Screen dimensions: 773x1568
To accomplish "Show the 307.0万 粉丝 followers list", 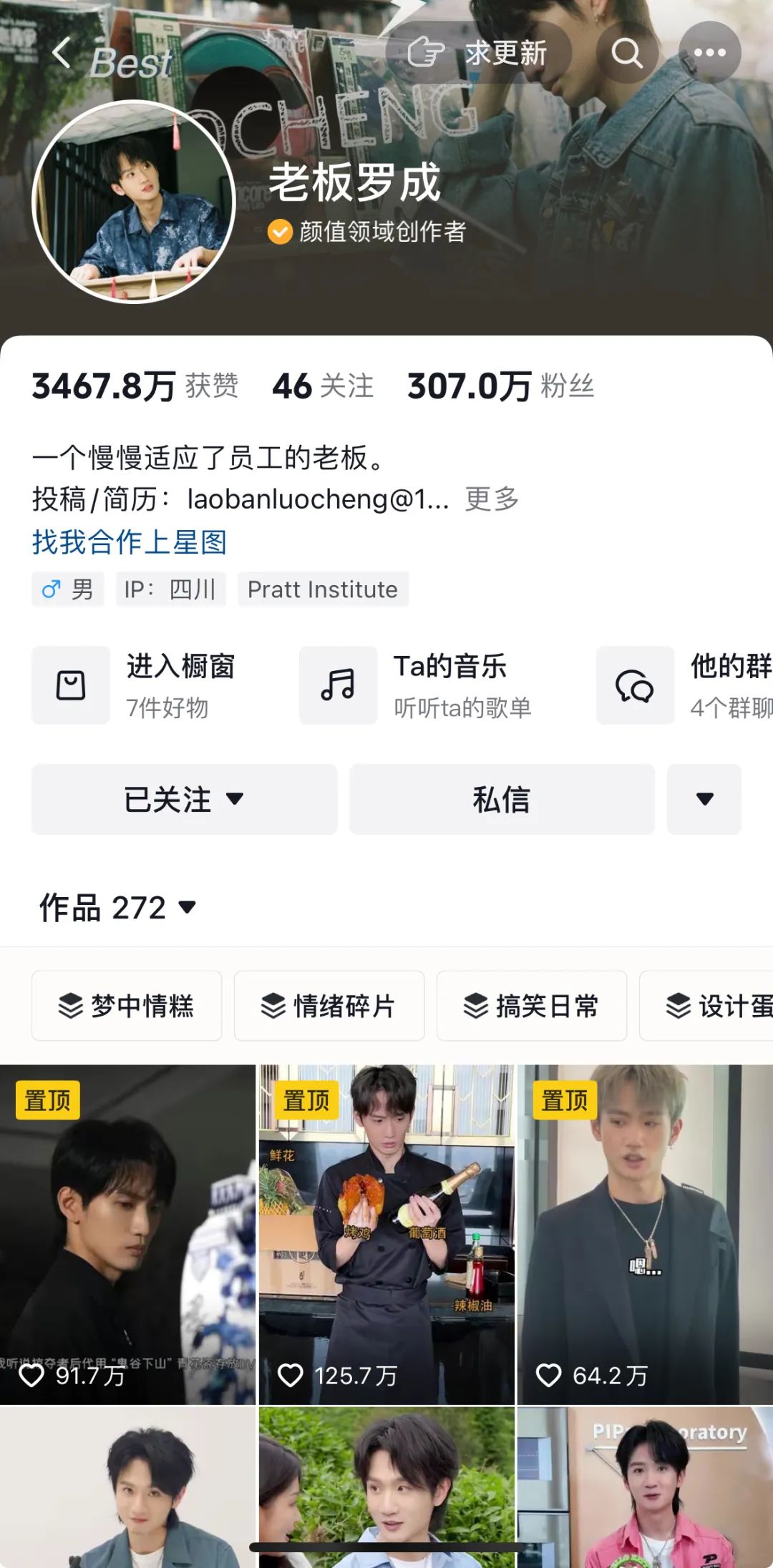I will click(500, 386).
